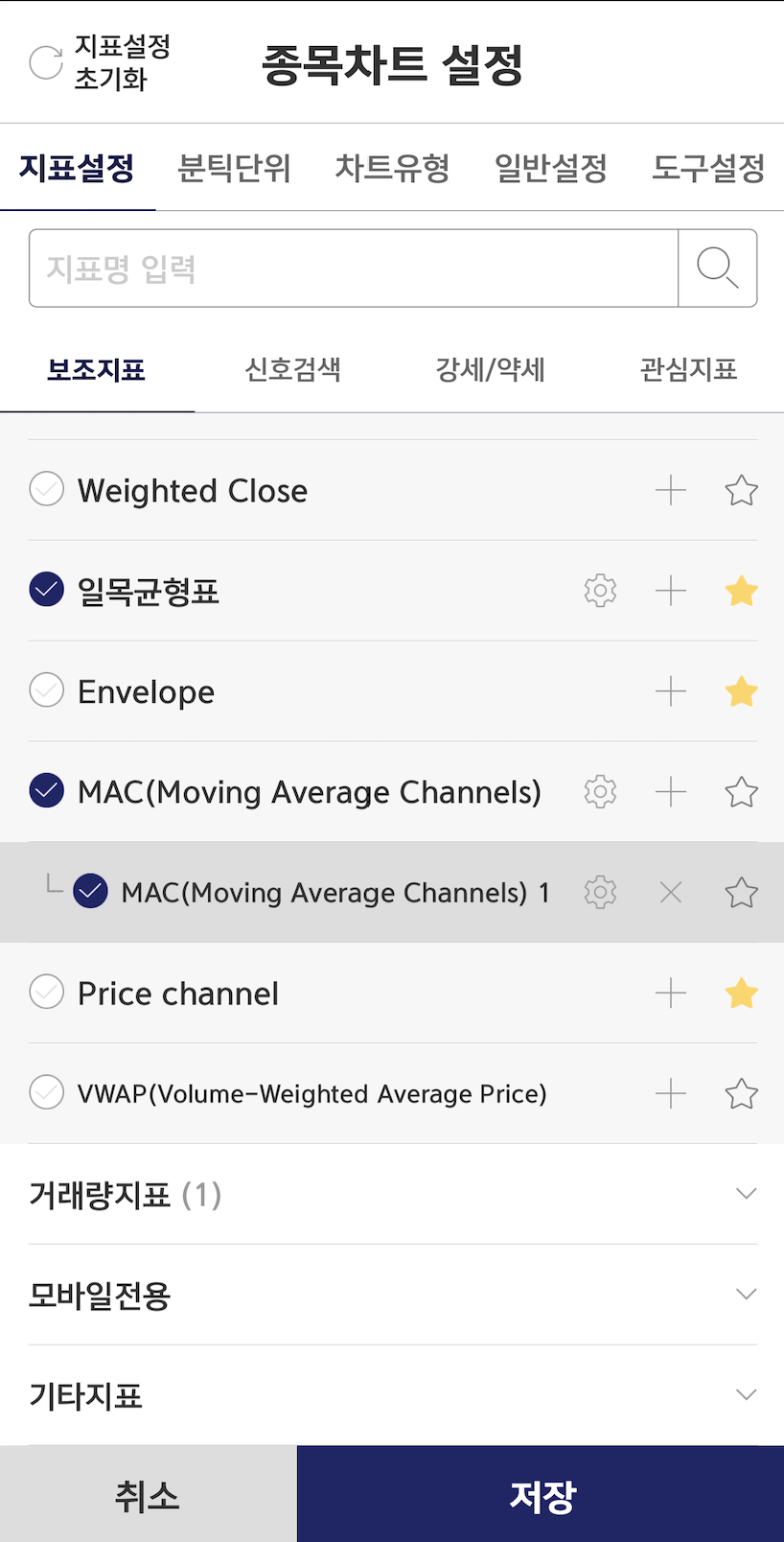Add another MAC(Moving Average Channels) with plus
The height and width of the screenshot is (1542, 784).
click(x=671, y=792)
